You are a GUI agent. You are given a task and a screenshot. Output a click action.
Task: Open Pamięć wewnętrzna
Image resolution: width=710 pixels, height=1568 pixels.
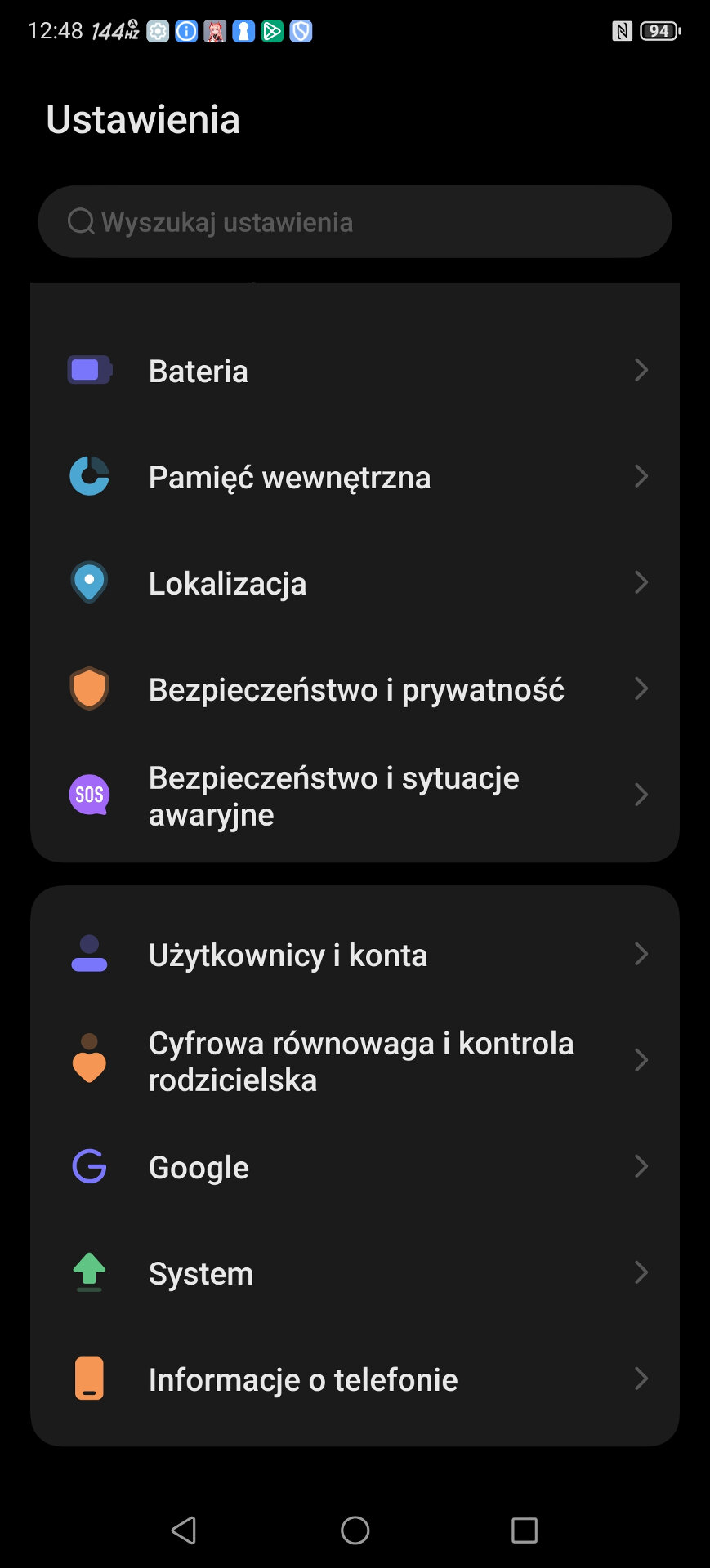pyautogui.click(x=355, y=477)
